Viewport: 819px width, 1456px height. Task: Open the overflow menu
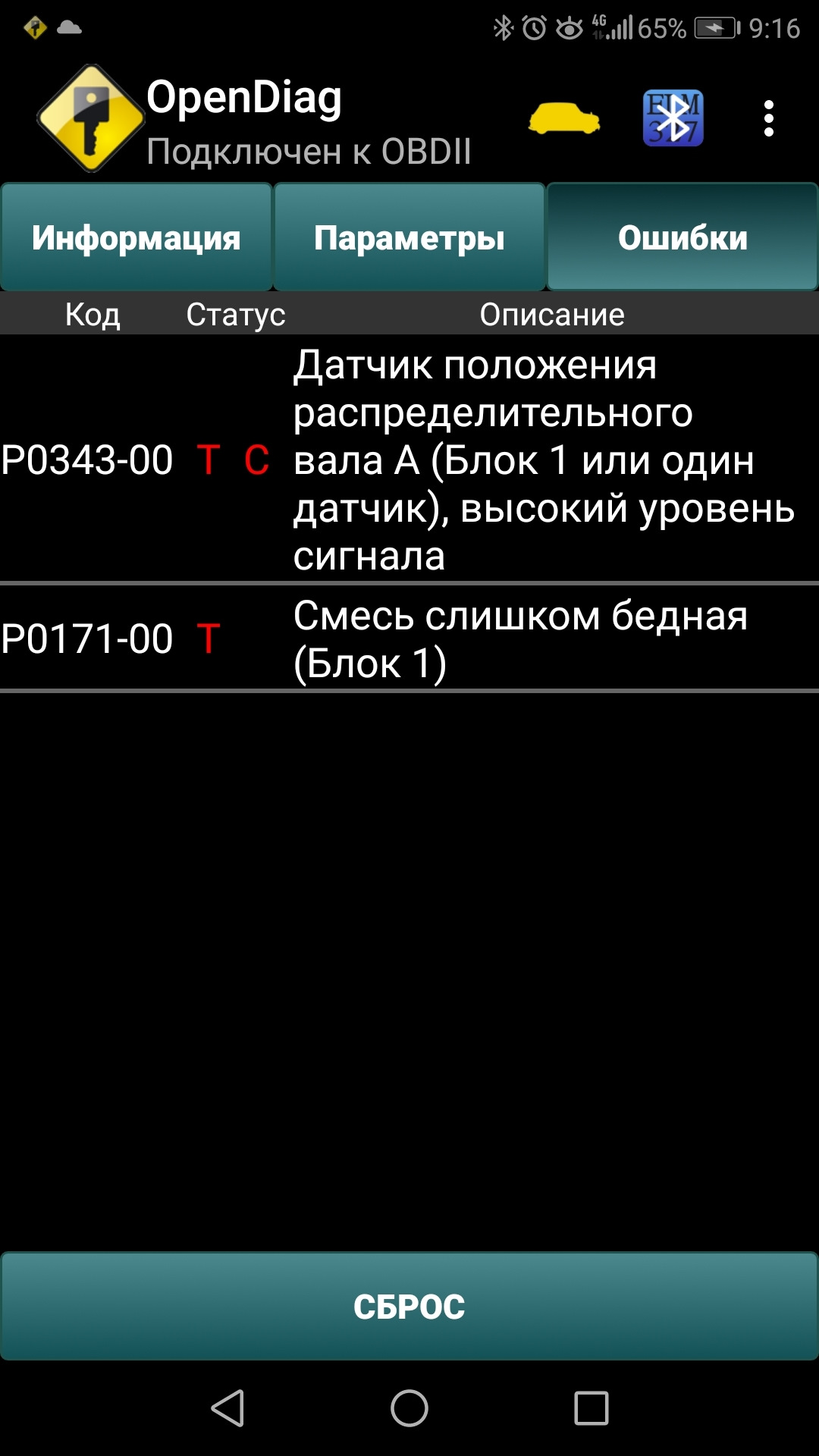tap(768, 119)
